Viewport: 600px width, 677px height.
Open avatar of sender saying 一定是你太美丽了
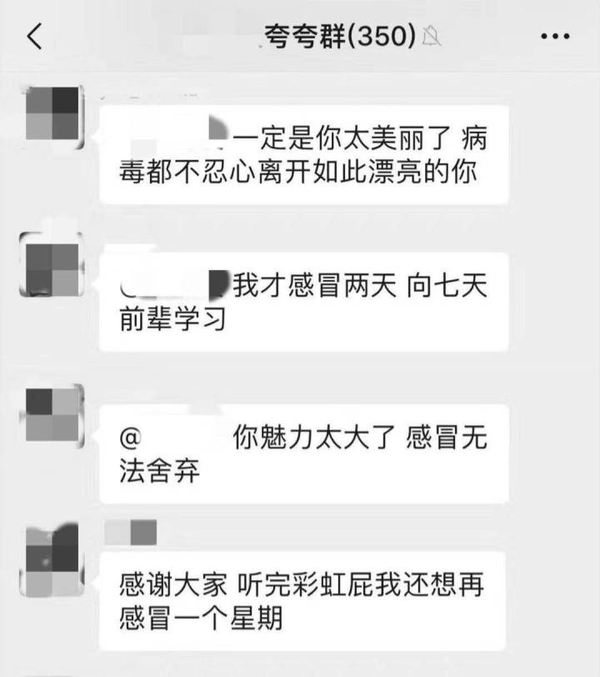click(51, 117)
